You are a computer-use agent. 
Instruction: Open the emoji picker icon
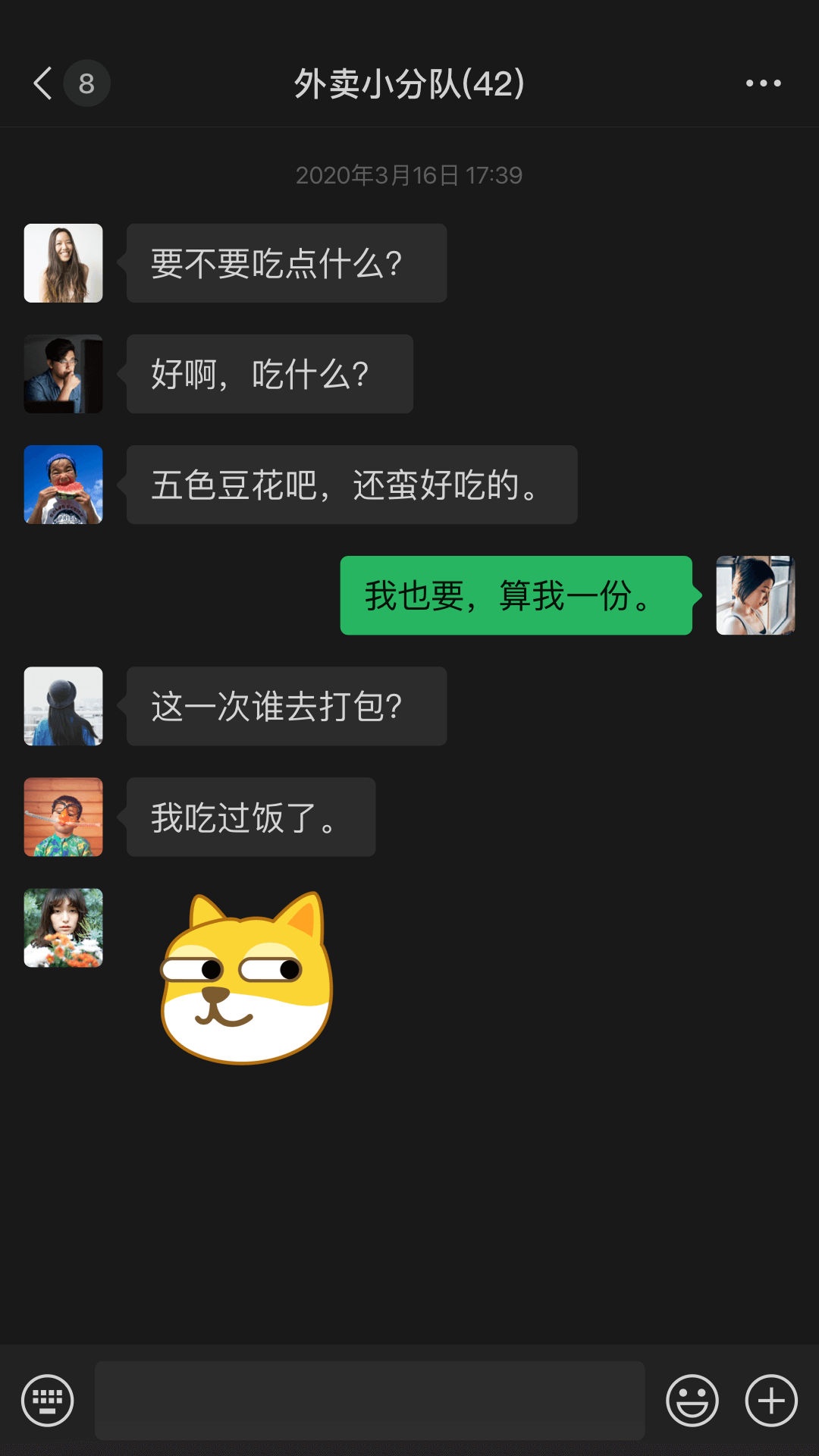pyautogui.click(x=692, y=1401)
